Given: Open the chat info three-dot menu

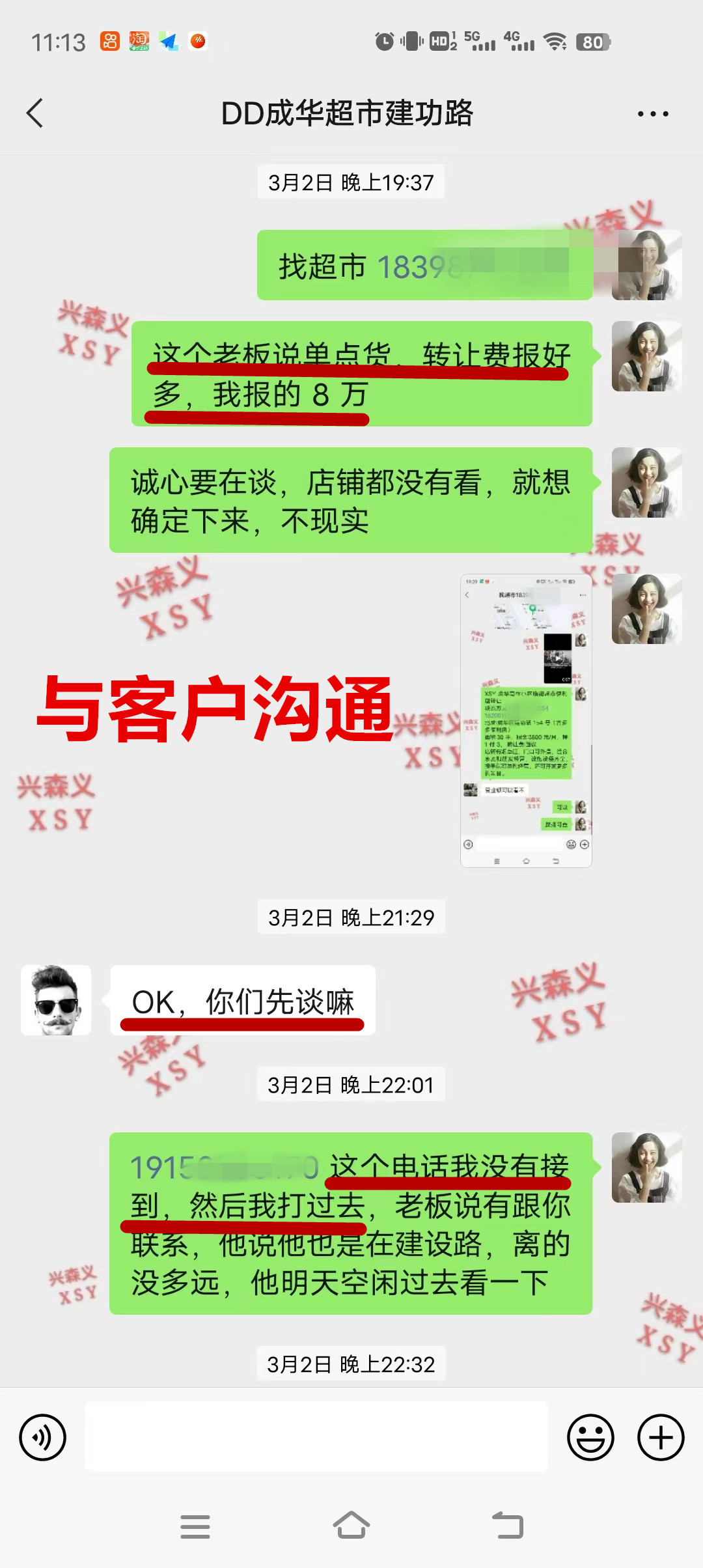Looking at the screenshot, I should [x=652, y=114].
